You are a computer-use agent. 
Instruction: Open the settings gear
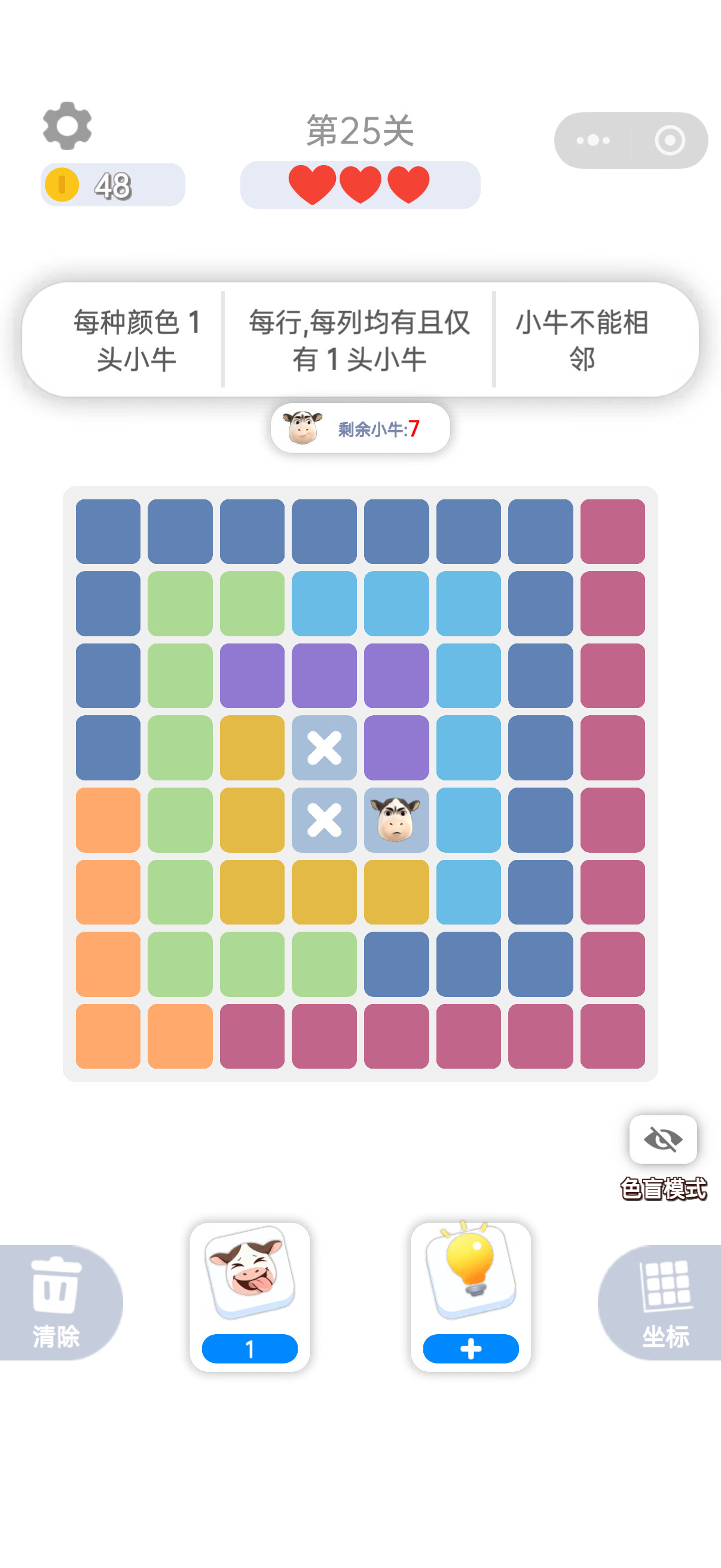[x=67, y=126]
